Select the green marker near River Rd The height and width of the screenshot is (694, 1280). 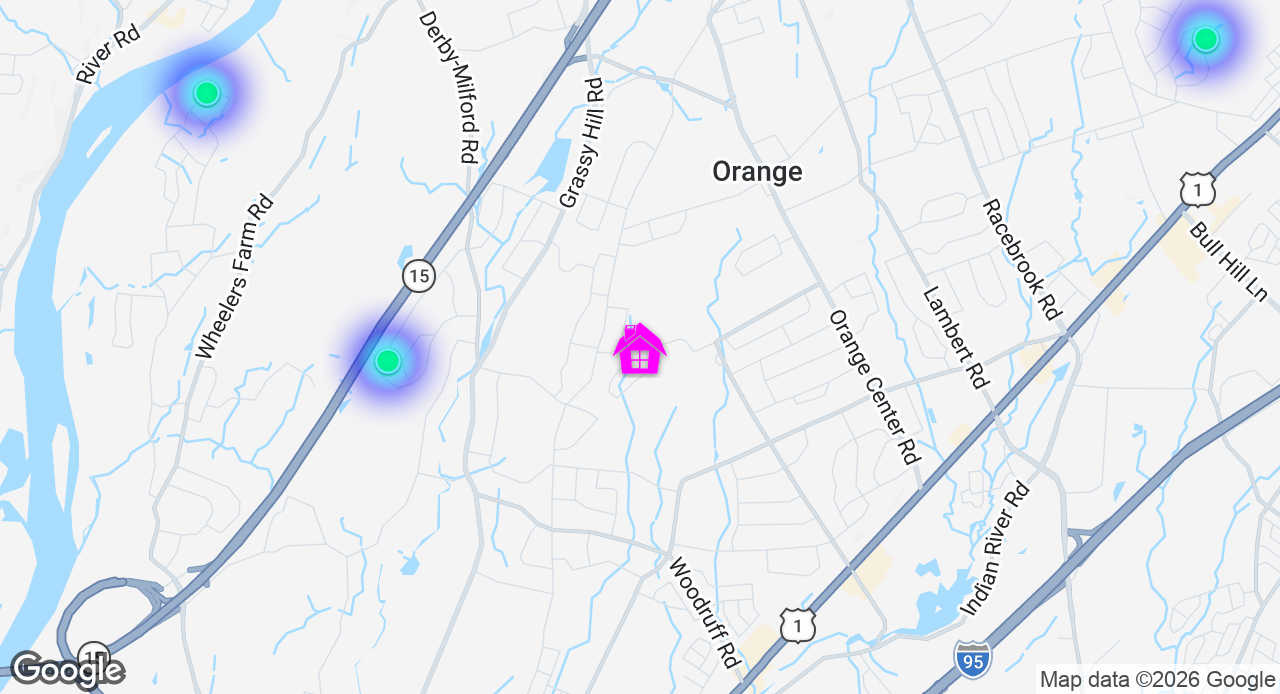click(x=206, y=94)
